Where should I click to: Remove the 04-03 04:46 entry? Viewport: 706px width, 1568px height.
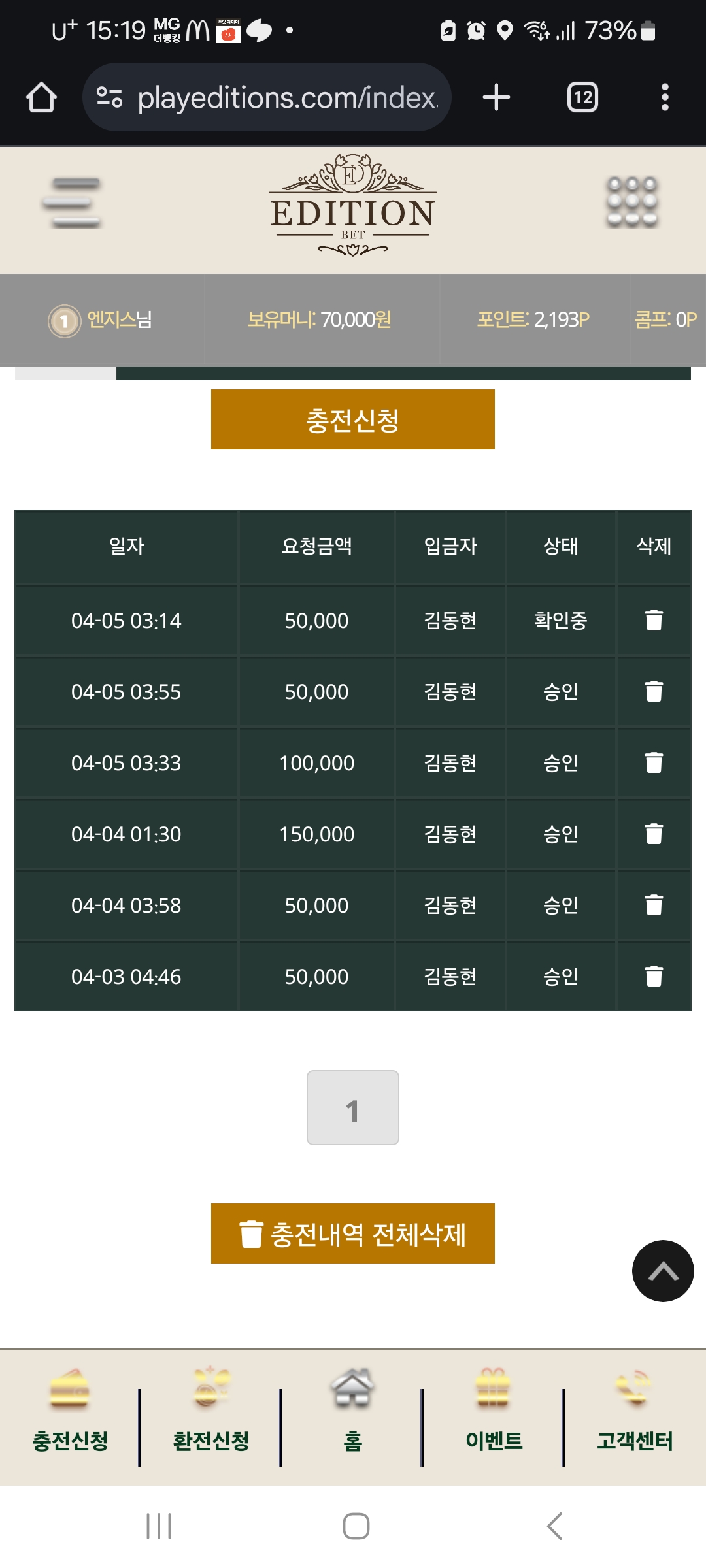654,976
